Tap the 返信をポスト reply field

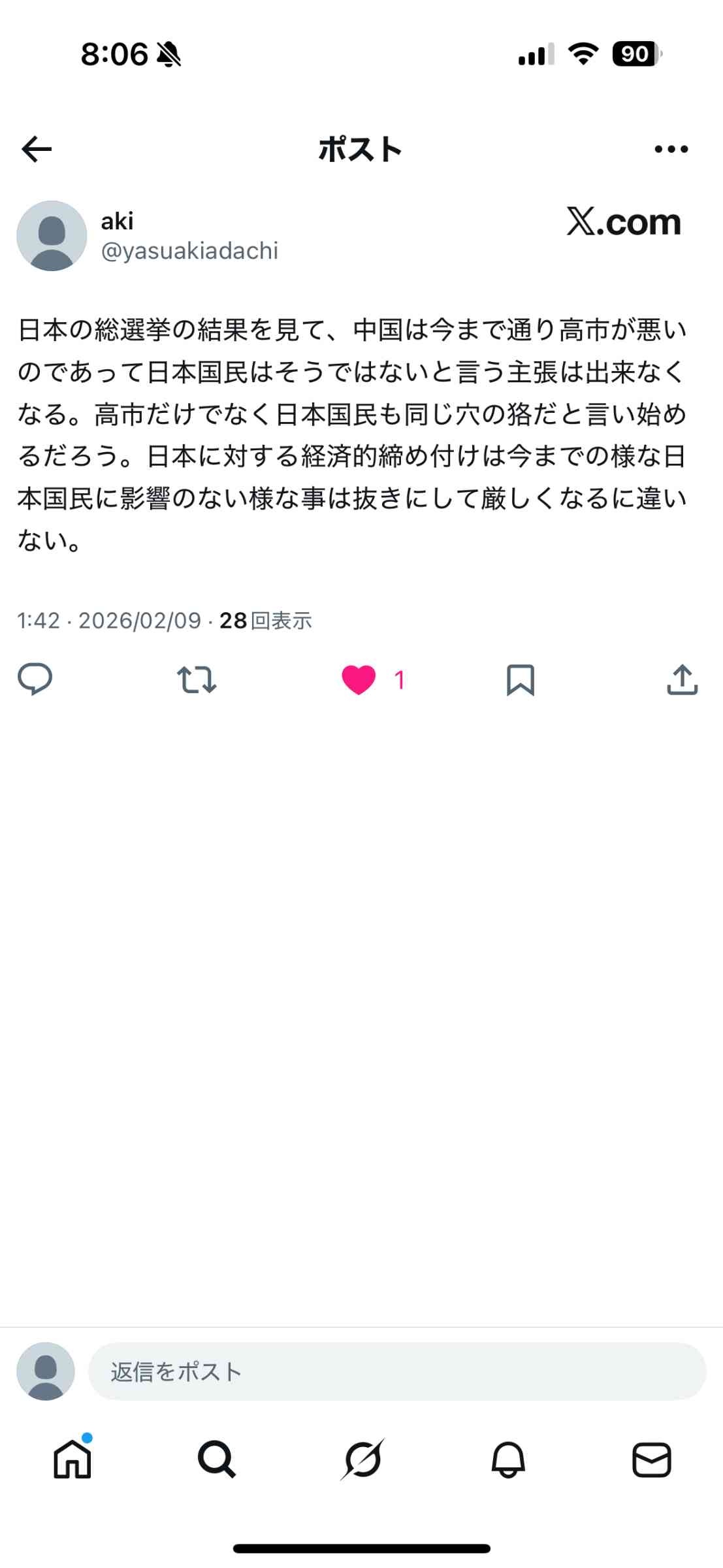pos(396,1371)
